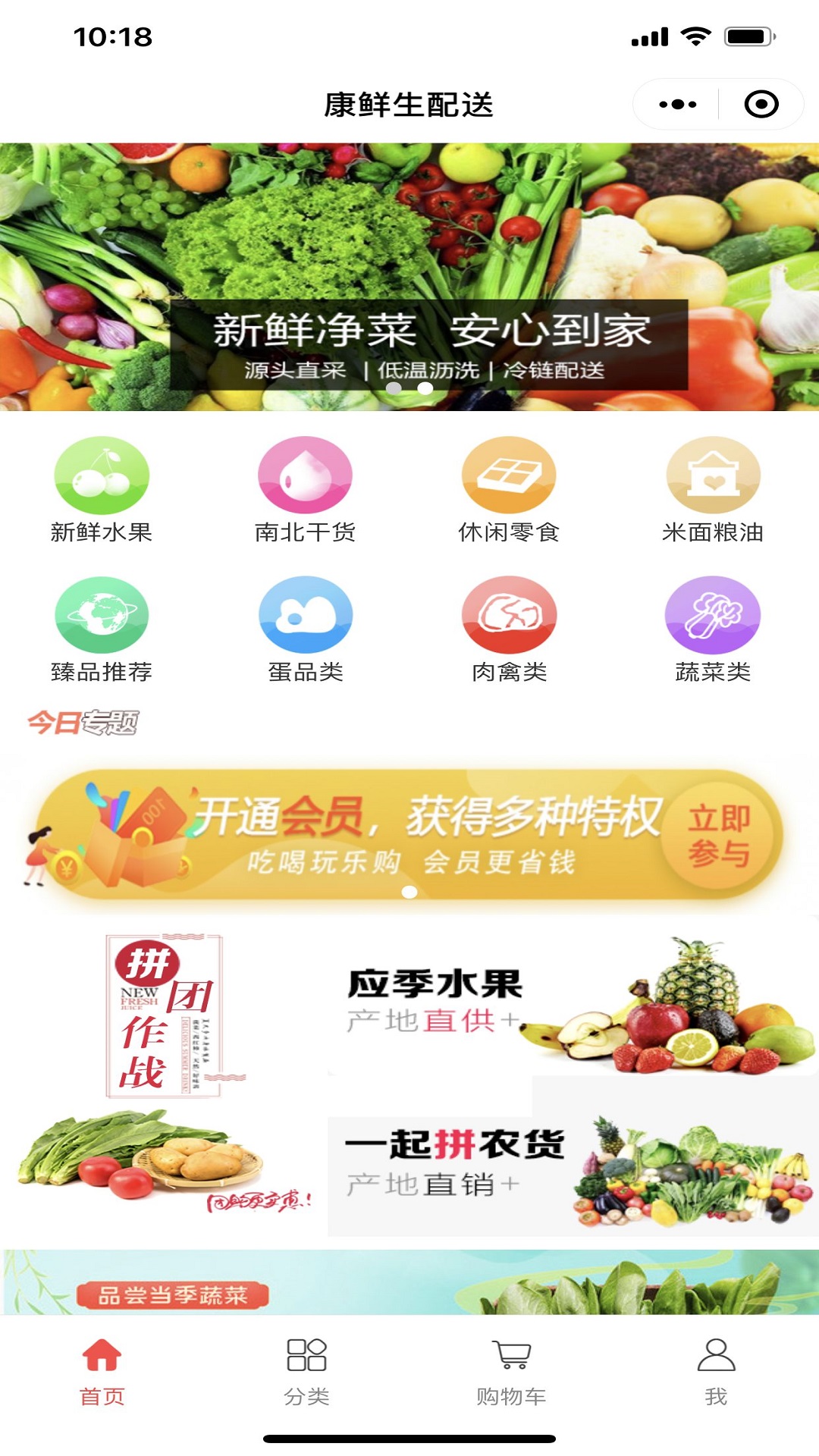Open the 购物车 cart tab

pos(511,1373)
